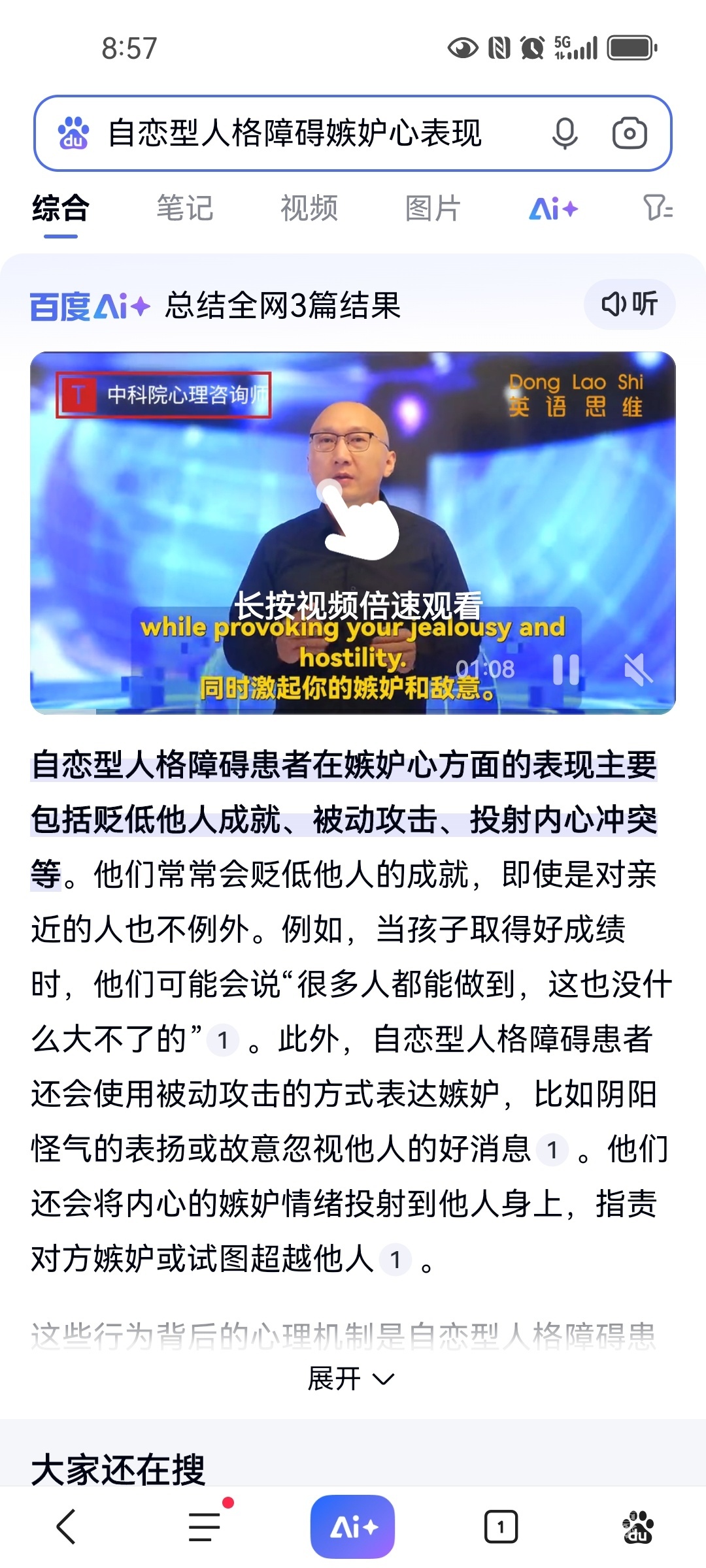Switch to the 视频 tab
Viewport: 706px width, 1568px height.
click(309, 208)
